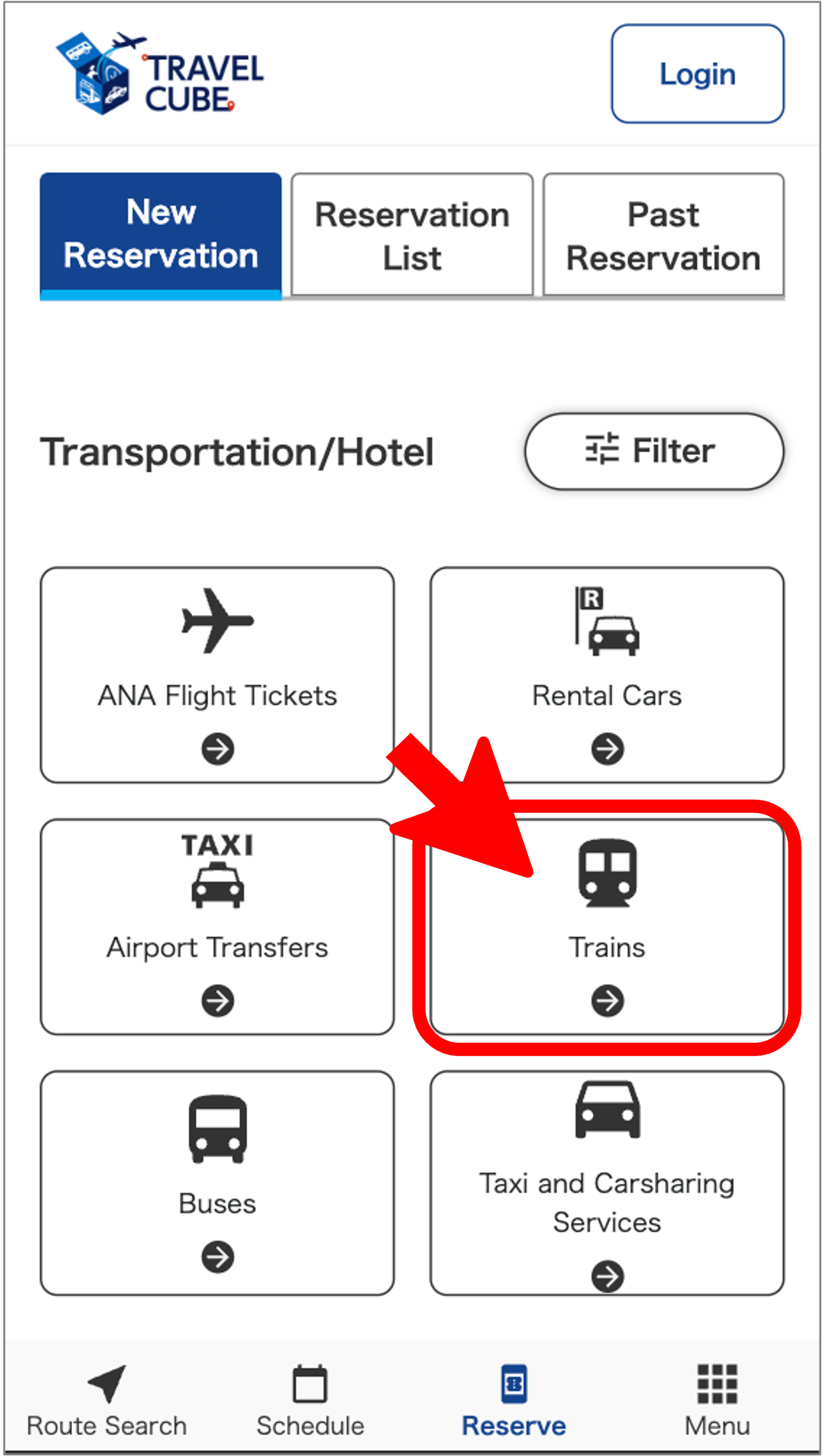The width and height of the screenshot is (822, 1456).
Task: Select Airport Transfers
Action: pos(217,926)
